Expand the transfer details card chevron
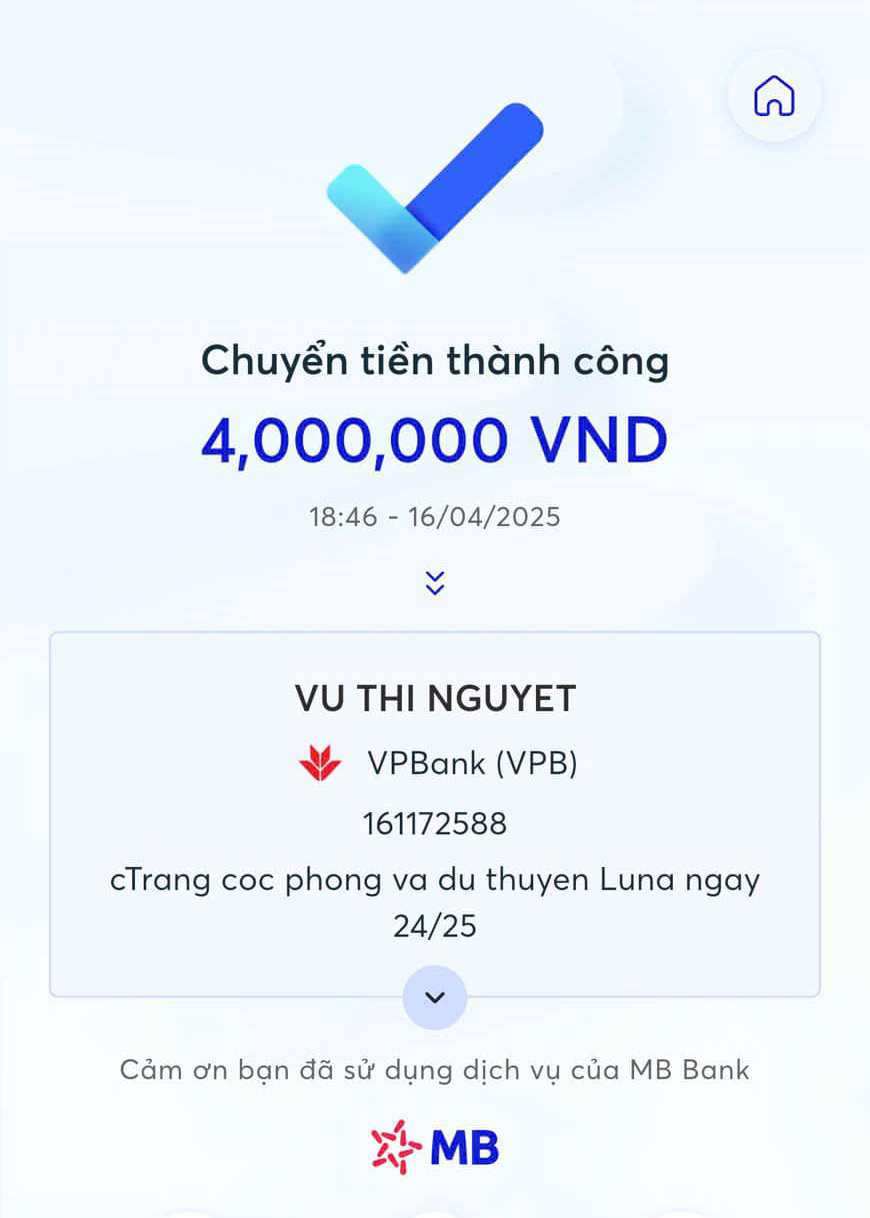 [x=434, y=997]
